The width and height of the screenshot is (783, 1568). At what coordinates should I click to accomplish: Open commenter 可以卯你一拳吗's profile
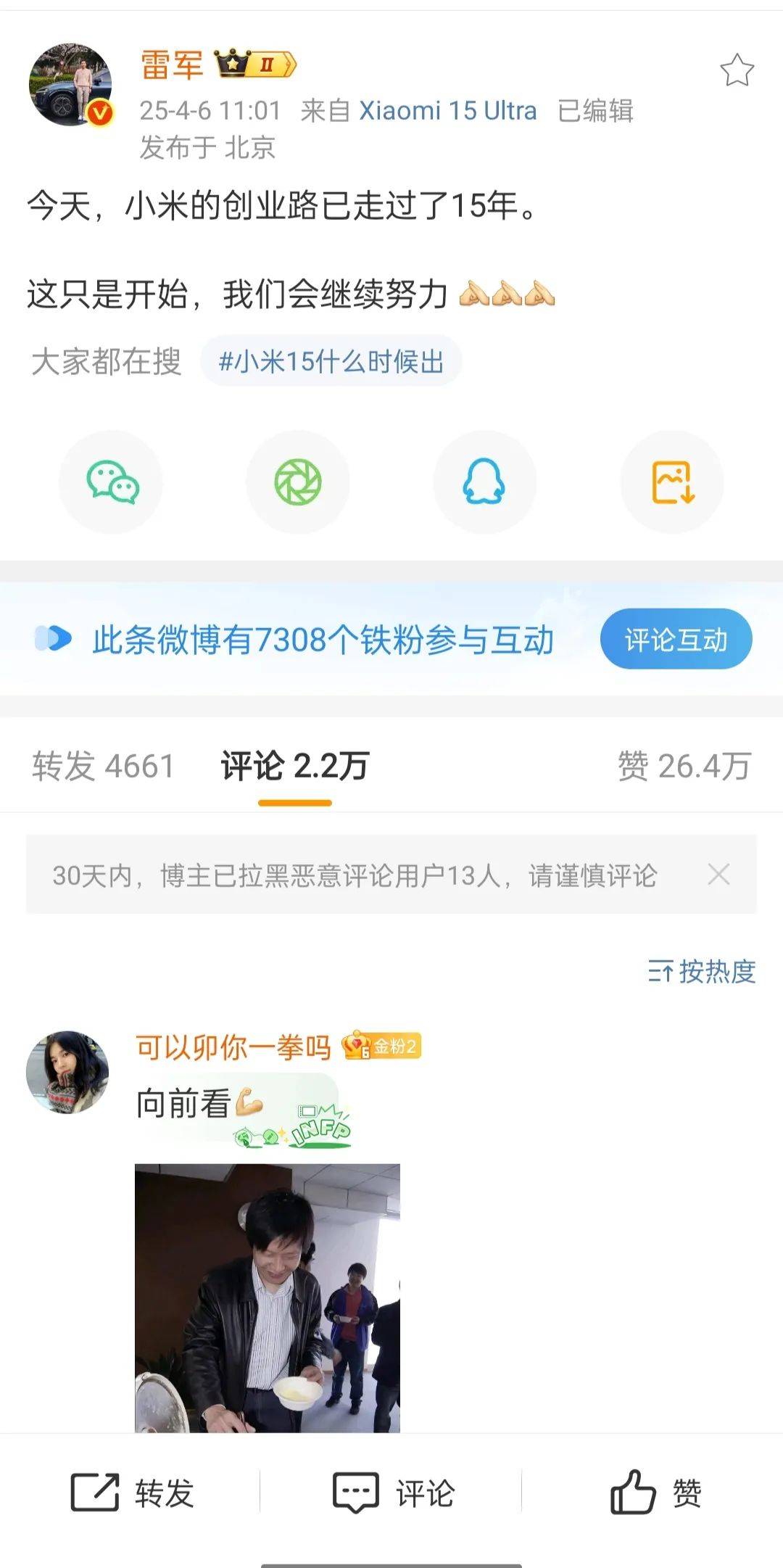click(67, 1072)
